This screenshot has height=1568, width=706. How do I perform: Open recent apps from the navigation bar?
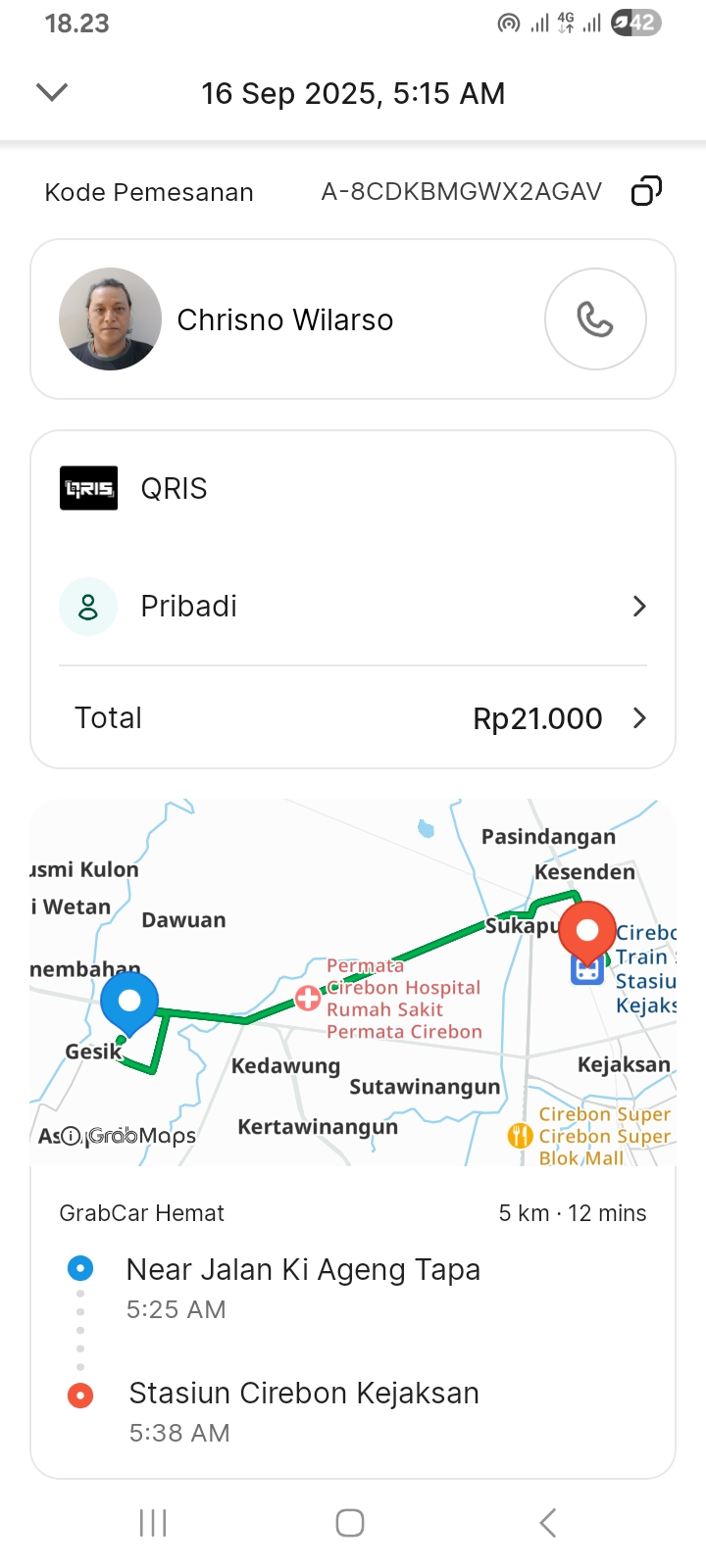coord(153,1523)
